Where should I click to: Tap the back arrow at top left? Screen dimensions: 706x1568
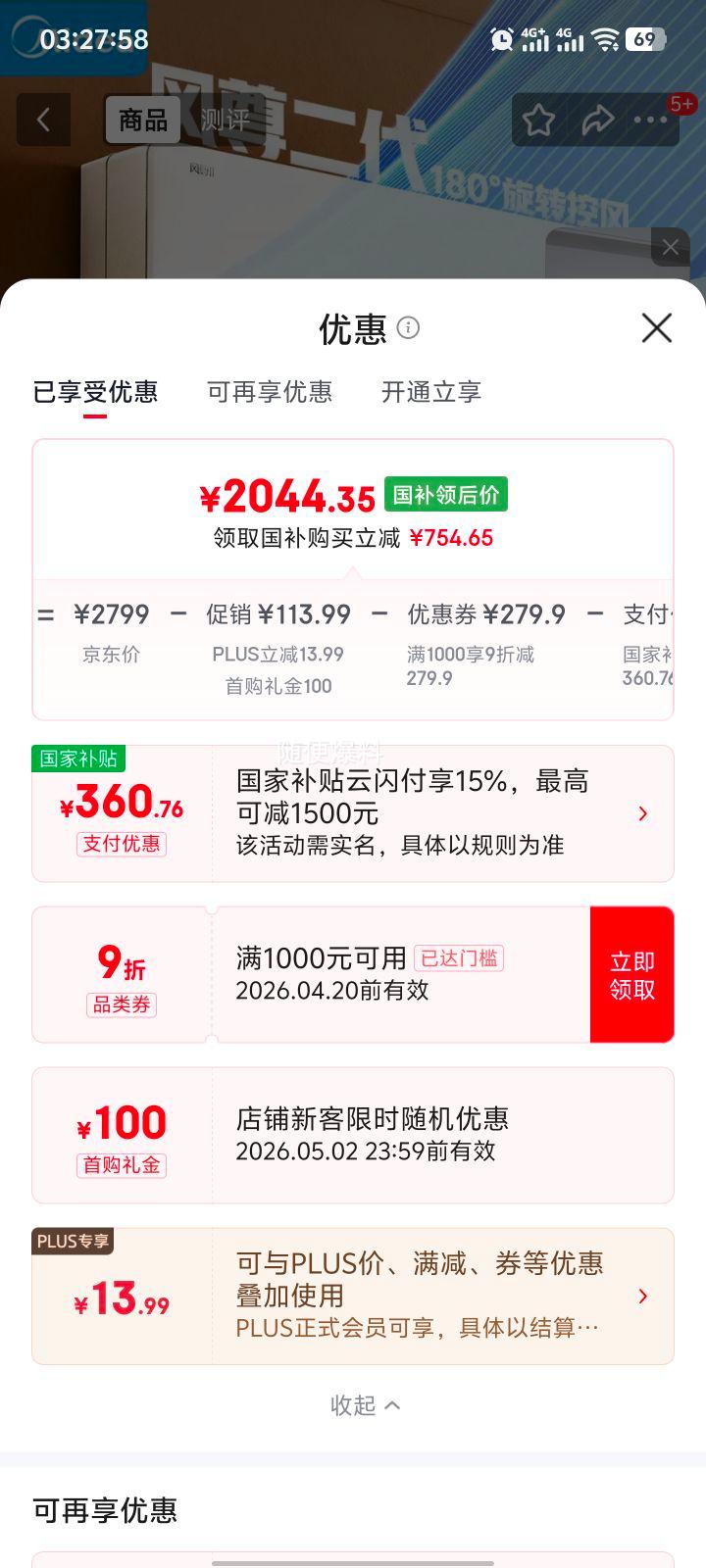coord(43,119)
